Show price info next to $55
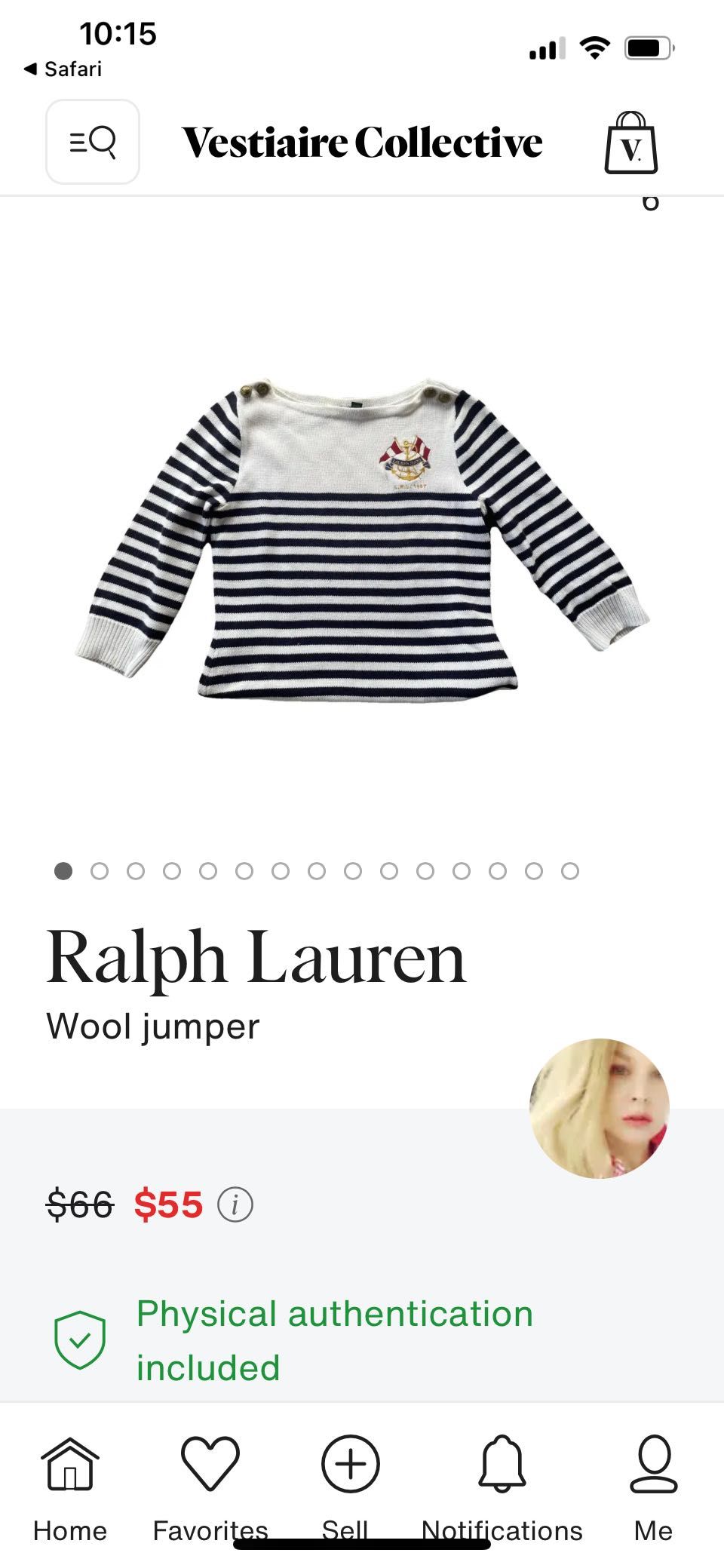The width and height of the screenshot is (724, 1568). 235,1204
